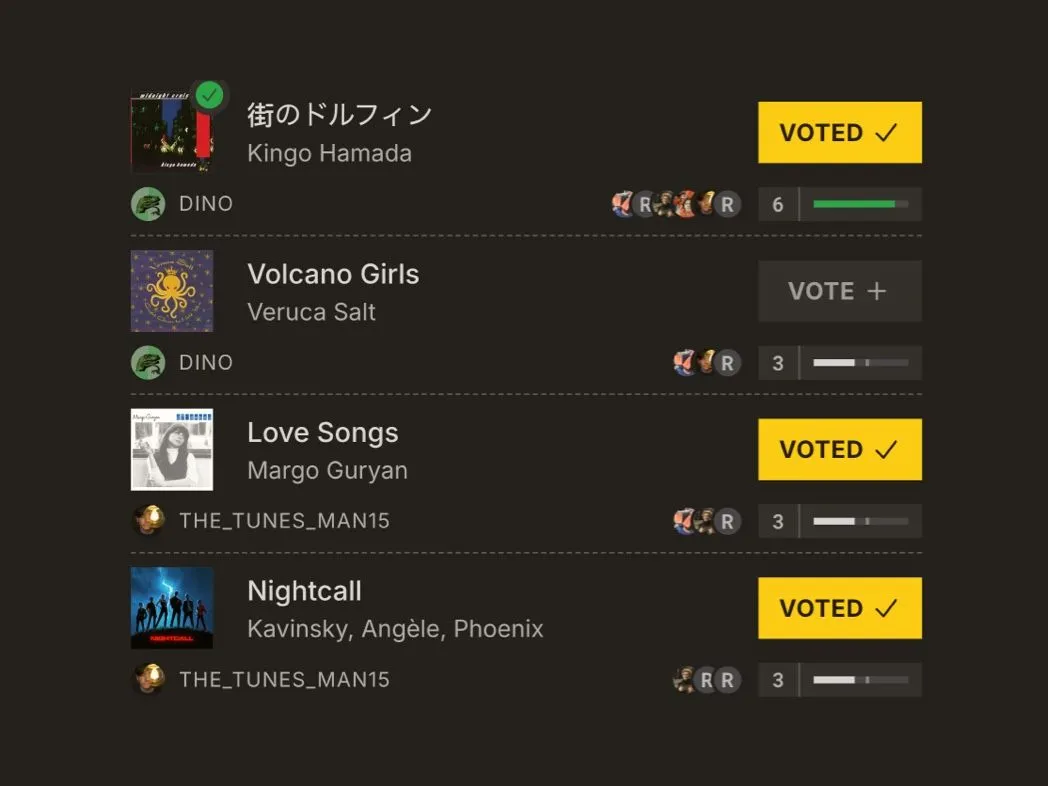Toggle the Voted button for Nightcall
This screenshot has height=786, width=1048.
(839, 608)
